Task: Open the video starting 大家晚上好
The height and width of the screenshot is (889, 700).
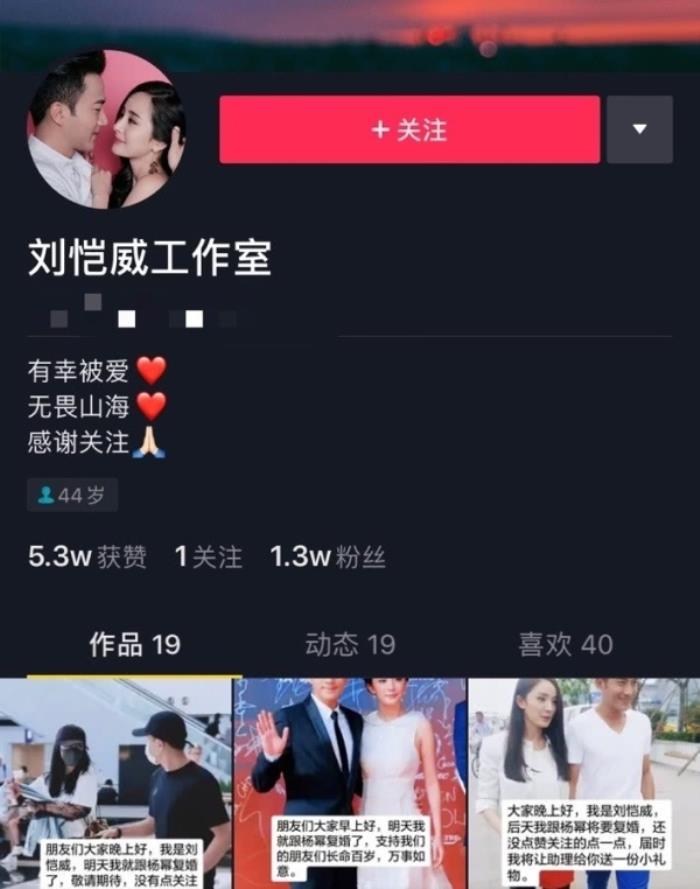Action: 584,783
